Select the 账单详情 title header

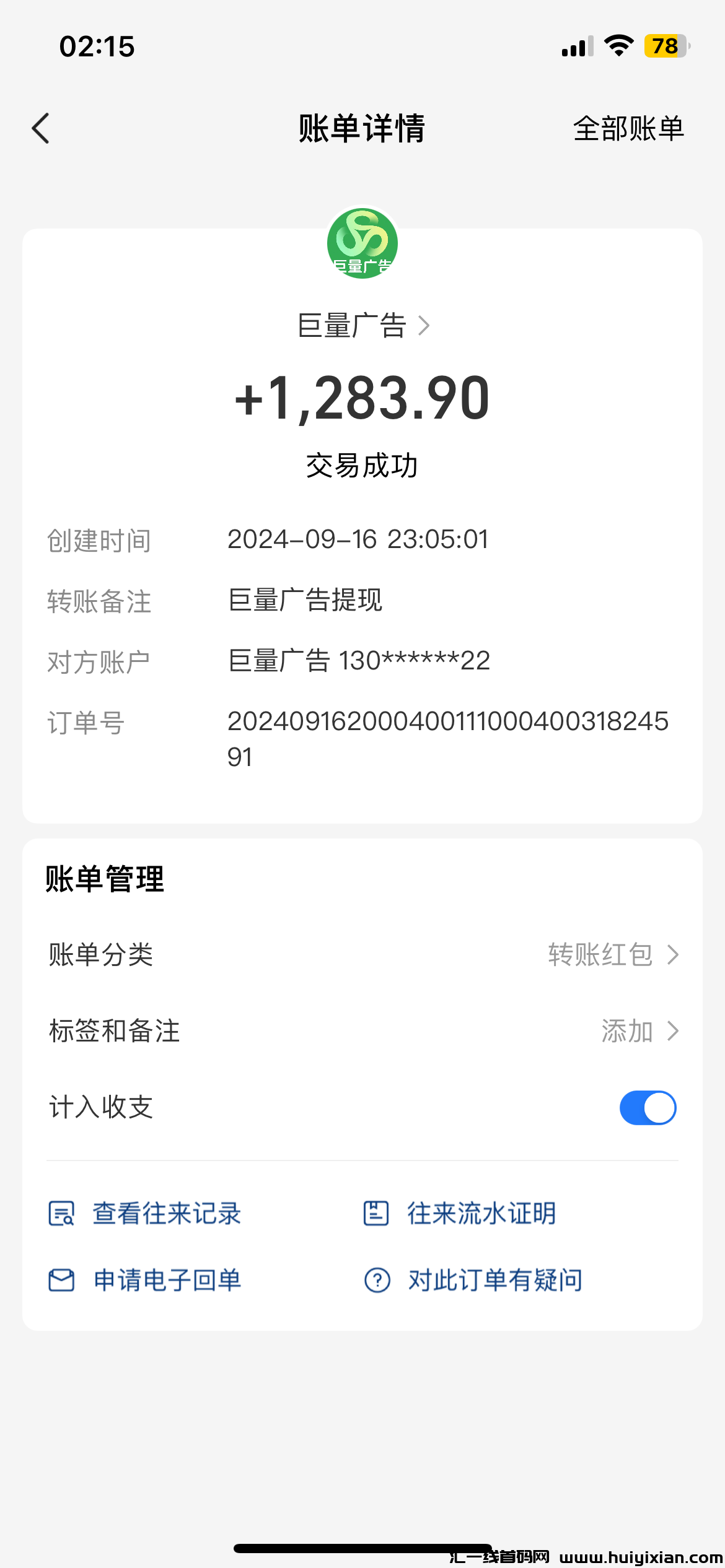[x=362, y=129]
